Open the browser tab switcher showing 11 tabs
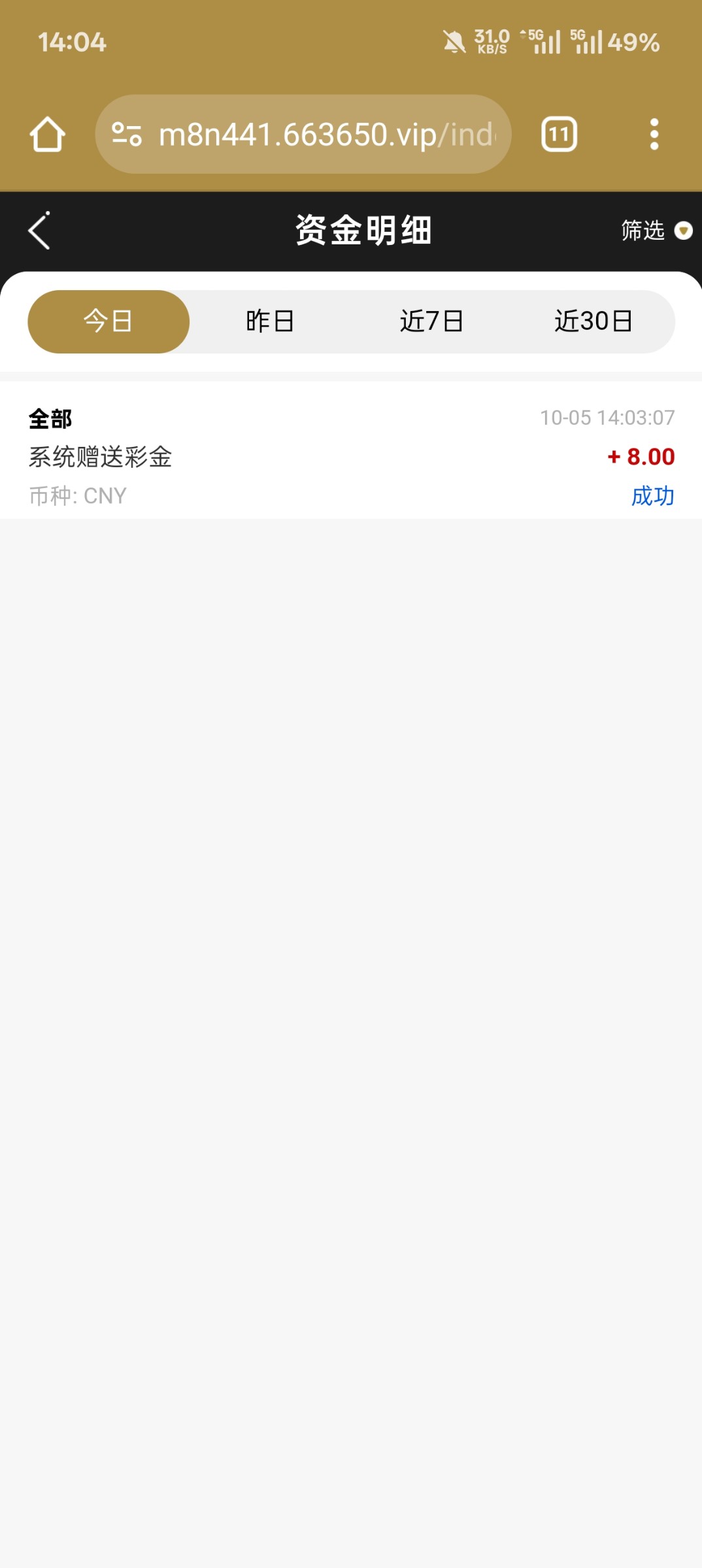 point(559,133)
